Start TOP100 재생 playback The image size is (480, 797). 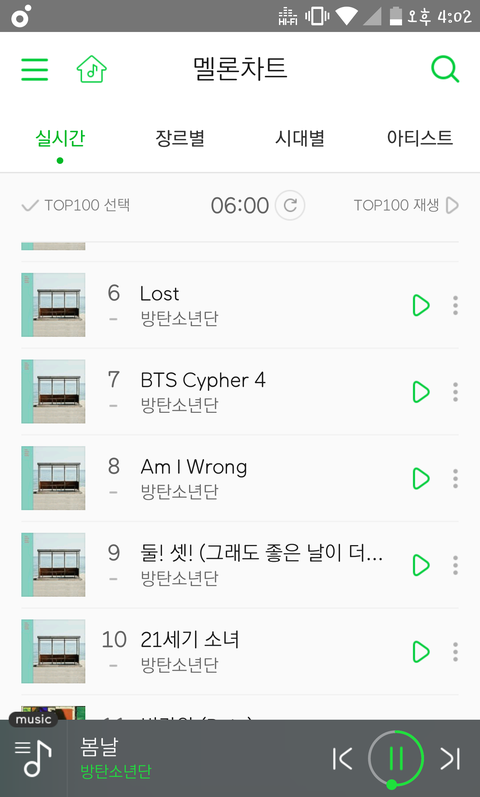click(406, 205)
